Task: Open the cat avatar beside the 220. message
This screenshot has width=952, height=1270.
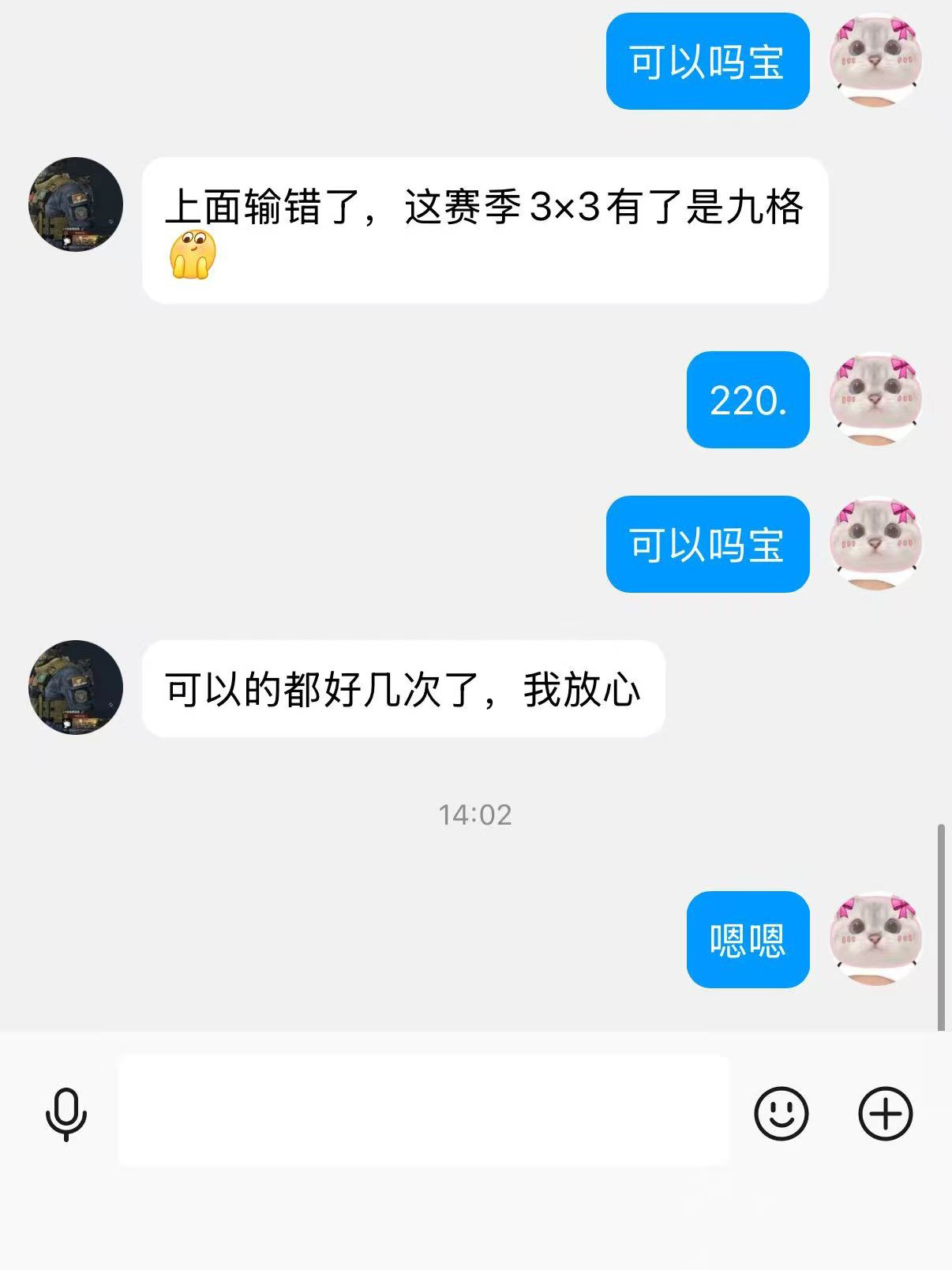Action: click(x=875, y=399)
